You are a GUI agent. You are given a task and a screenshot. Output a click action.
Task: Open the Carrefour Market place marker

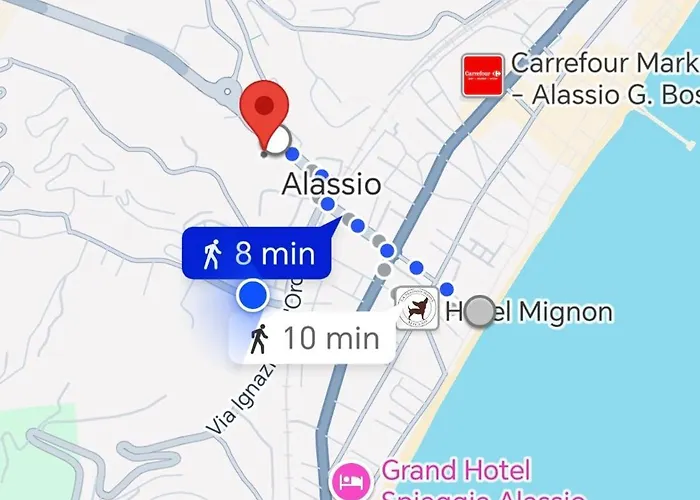pyautogui.click(x=482, y=76)
